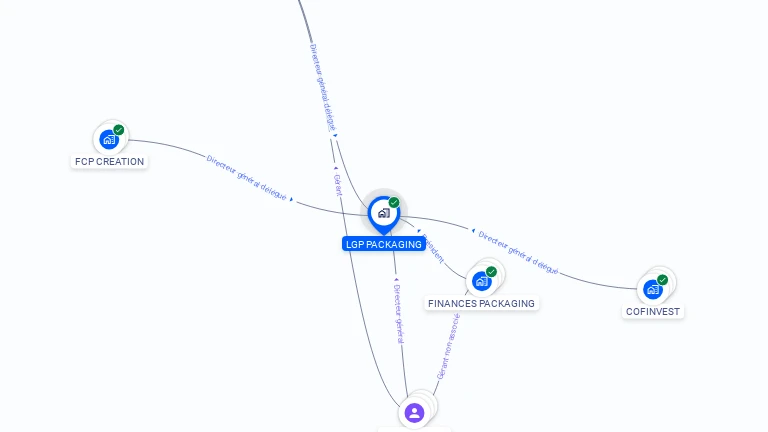Tap the LGP PACKAGING central node
This screenshot has height=432, width=768.
(x=383, y=213)
